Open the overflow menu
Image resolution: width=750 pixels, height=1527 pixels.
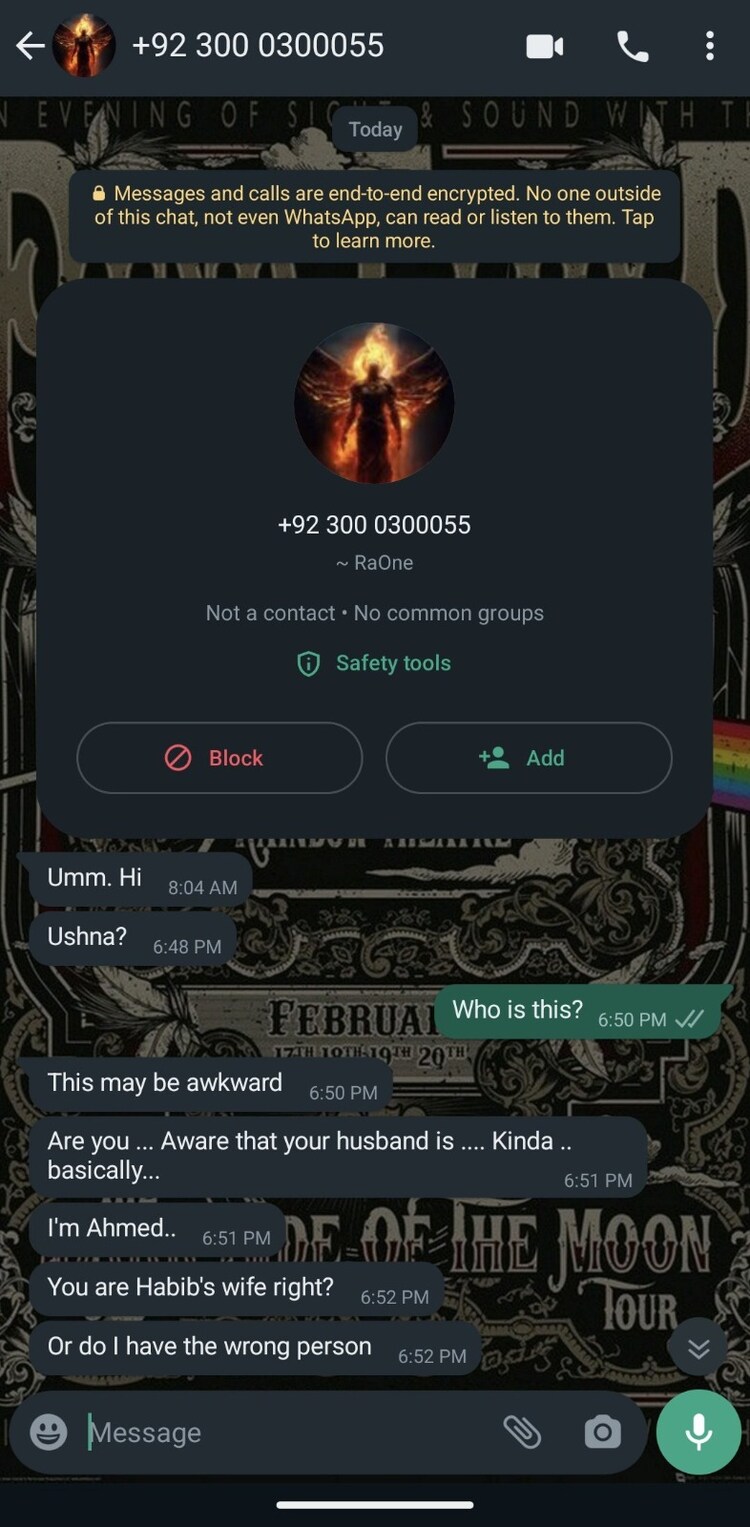[x=709, y=46]
